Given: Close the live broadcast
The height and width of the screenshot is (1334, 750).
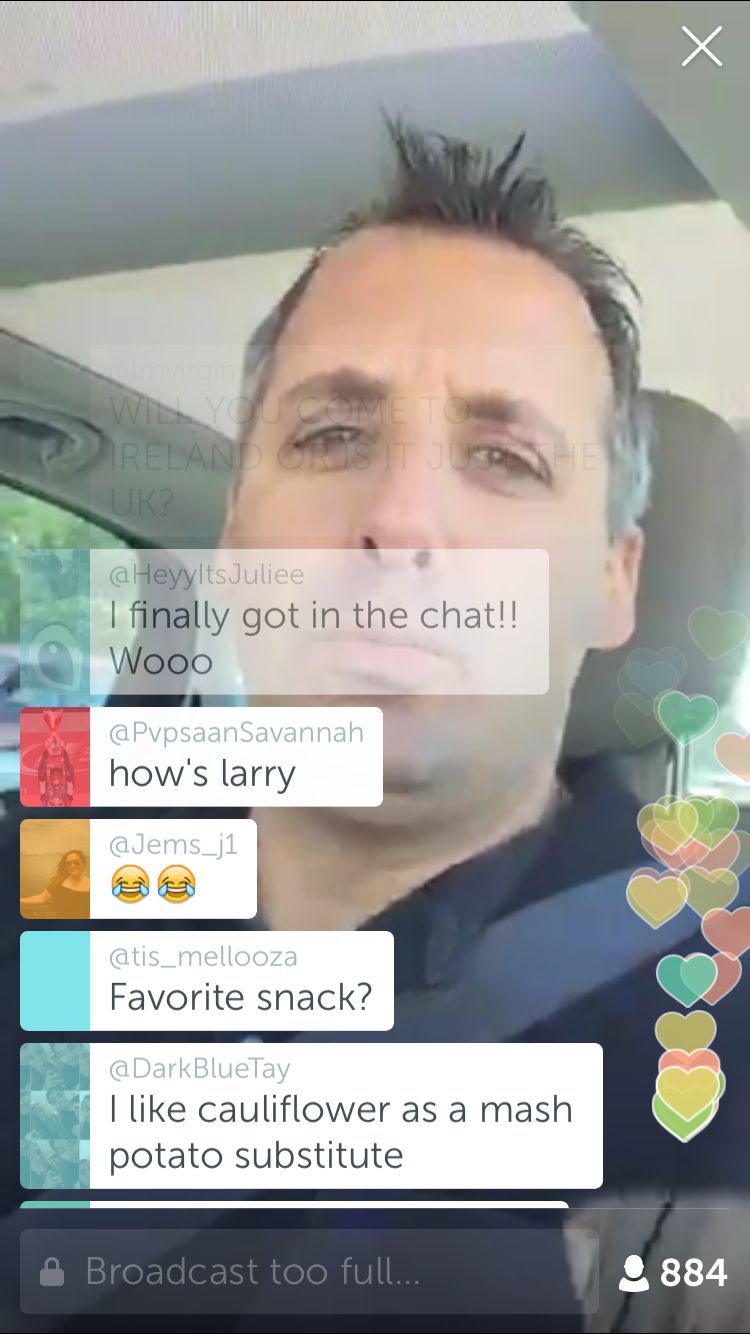Looking at the screenshot, I should tap(701, 47).
